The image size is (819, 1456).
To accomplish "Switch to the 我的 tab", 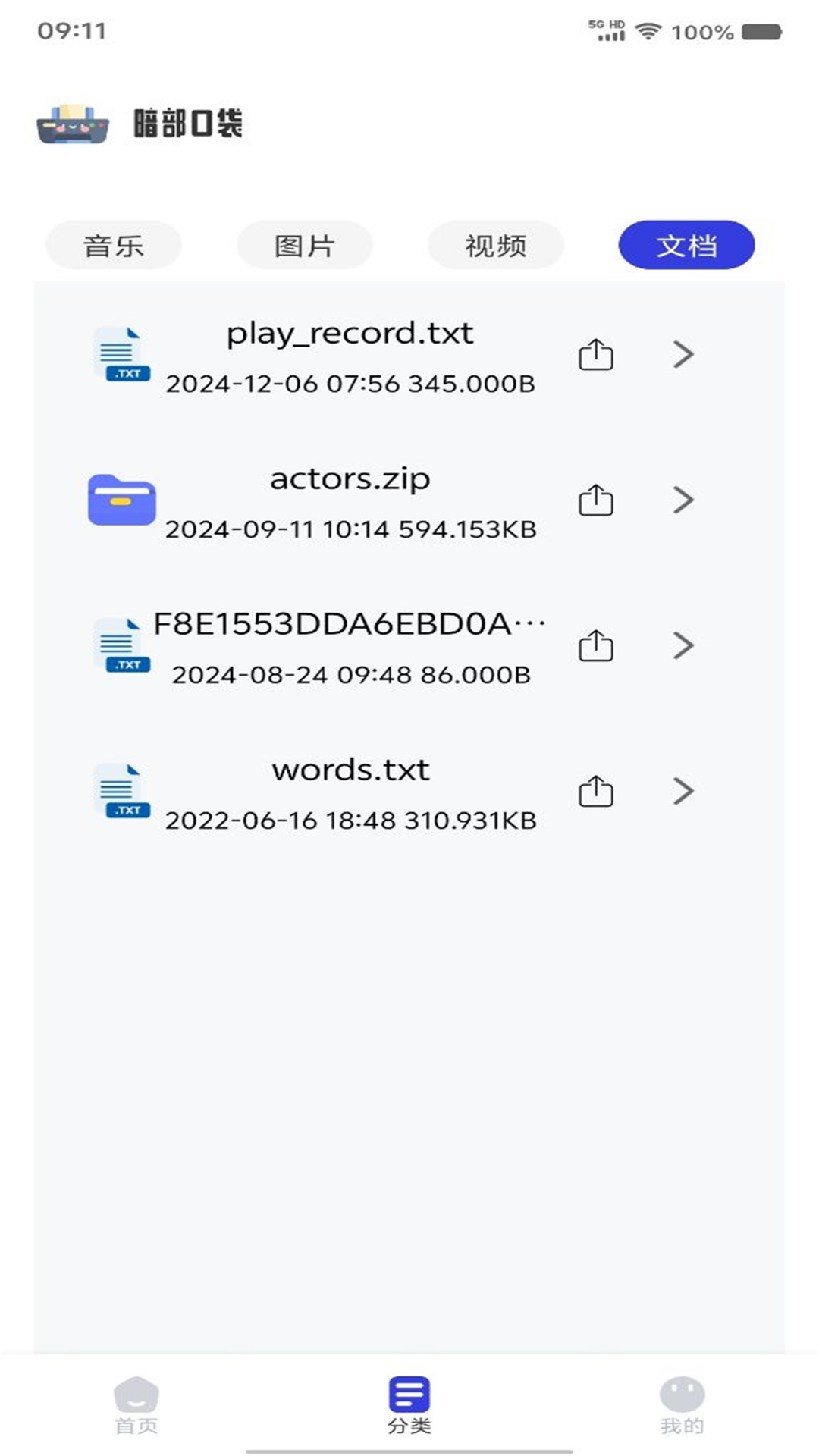I will point(682,1405).
